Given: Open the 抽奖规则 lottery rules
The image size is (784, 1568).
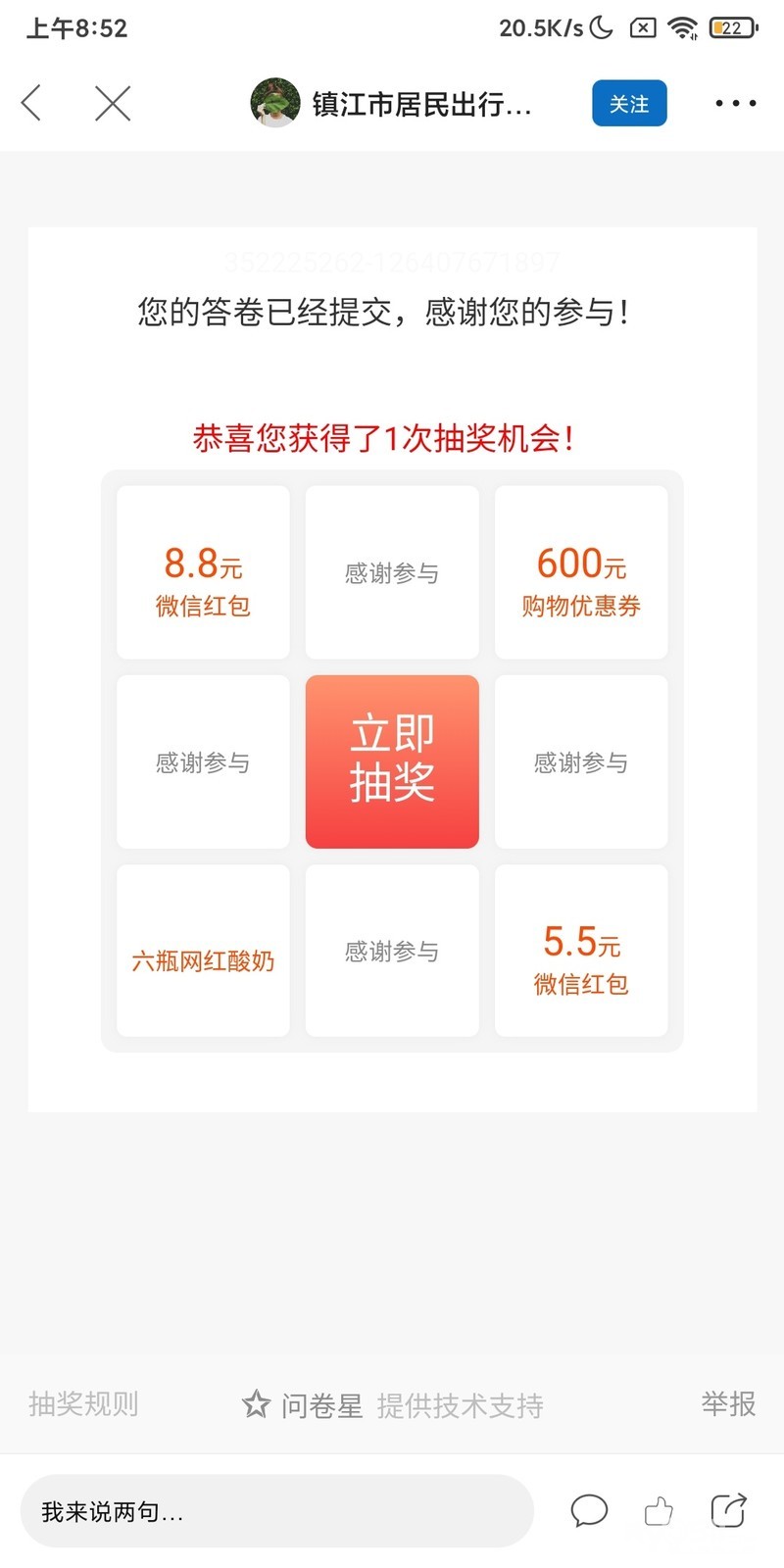Looking at the screenshot, I should click(83, 1403).
